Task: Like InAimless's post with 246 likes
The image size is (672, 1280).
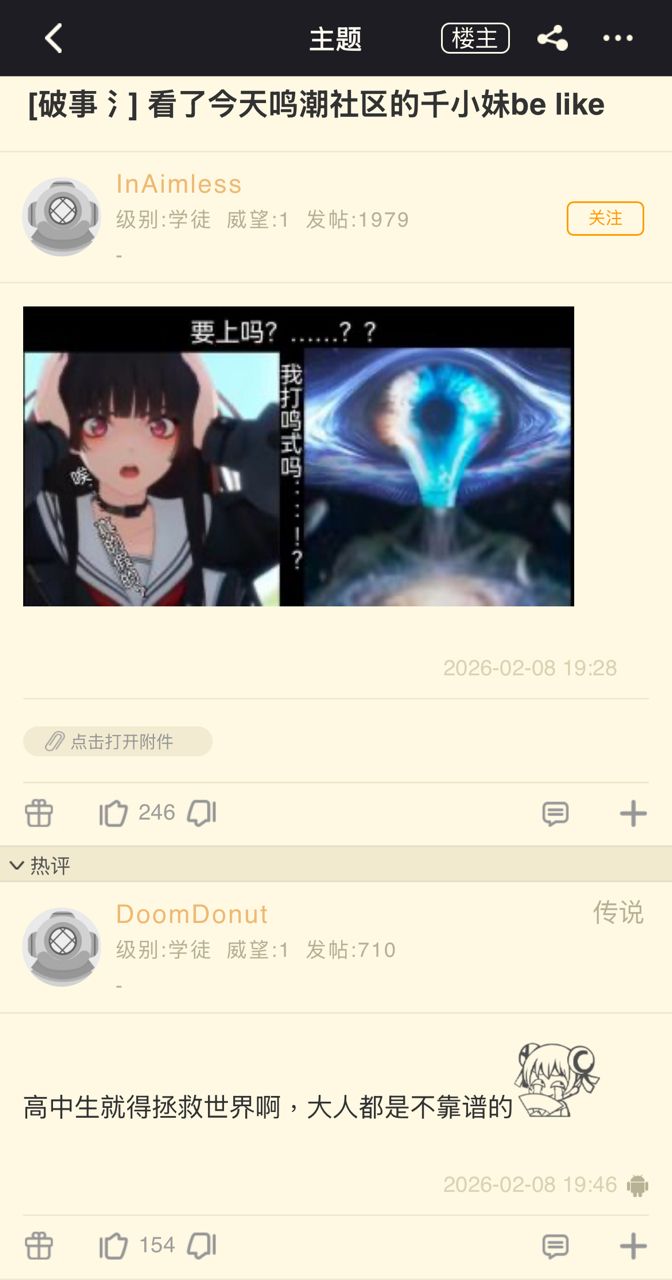Action: tap(114, 813)
